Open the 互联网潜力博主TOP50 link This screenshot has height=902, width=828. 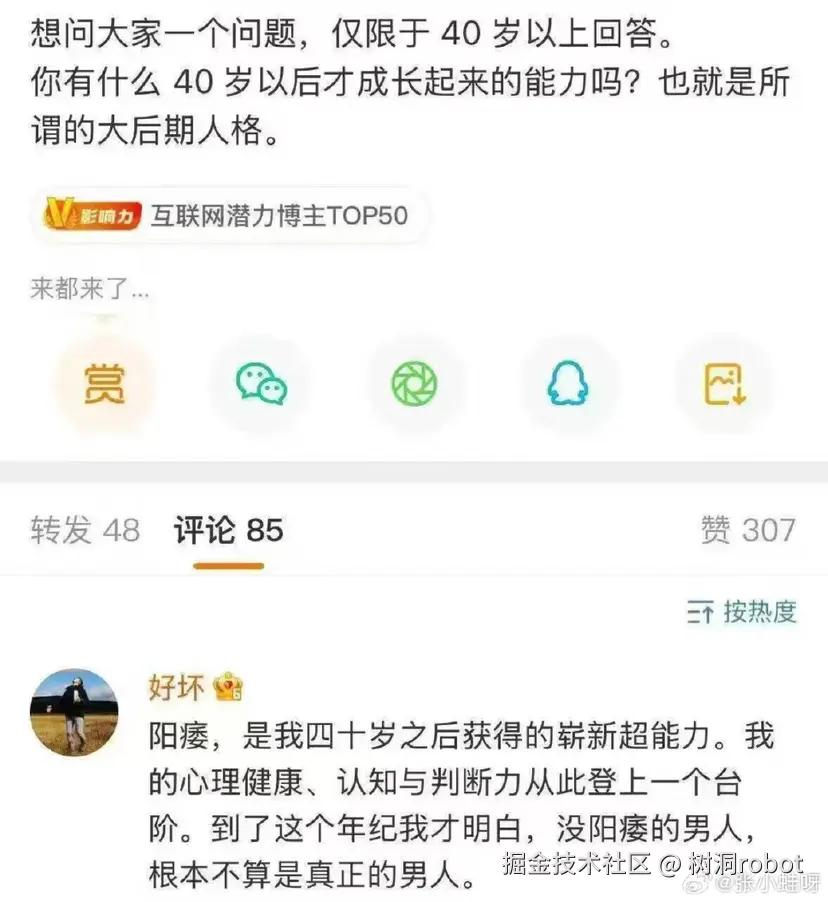tap(280, 214)
